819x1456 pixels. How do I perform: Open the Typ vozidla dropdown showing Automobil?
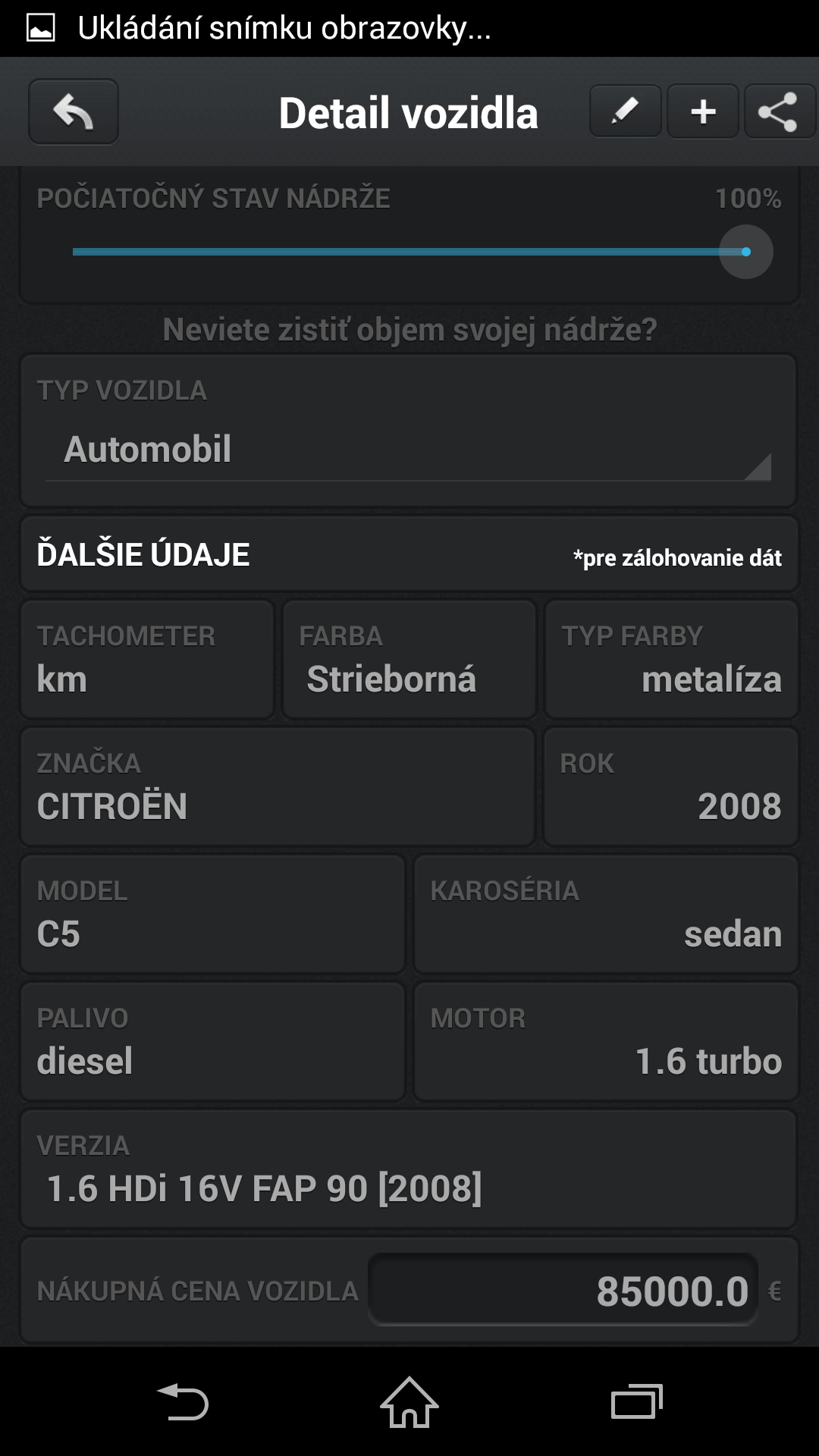[408, 450]
